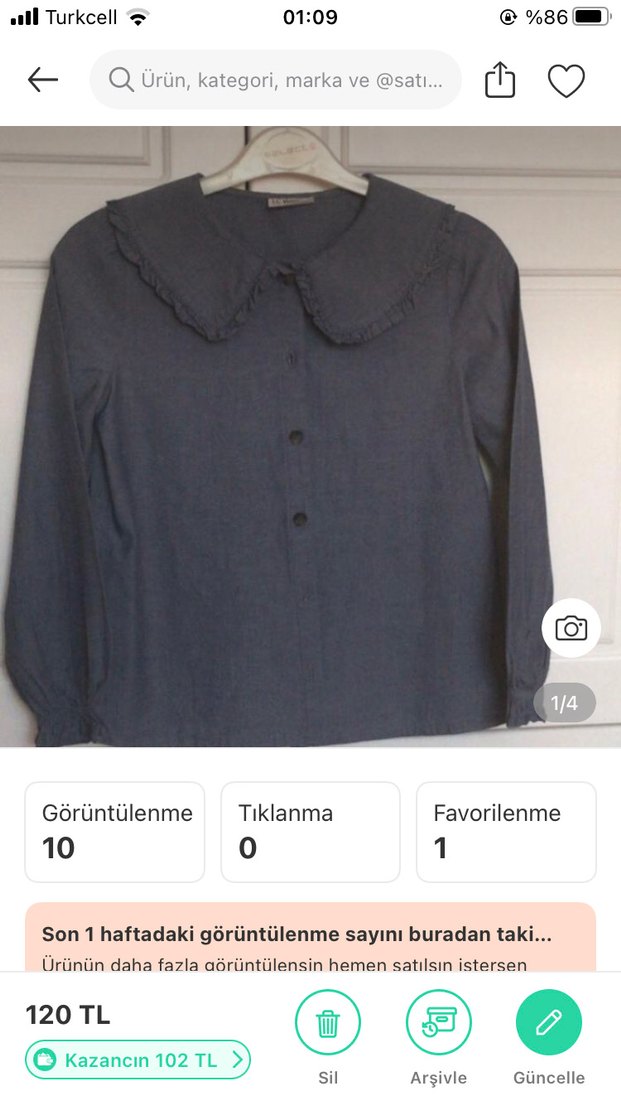The height and width of the screenshot is (1105, 621).
Task: Open the Kazancın 102 TL earnings details
Action: pos(138,1060)
